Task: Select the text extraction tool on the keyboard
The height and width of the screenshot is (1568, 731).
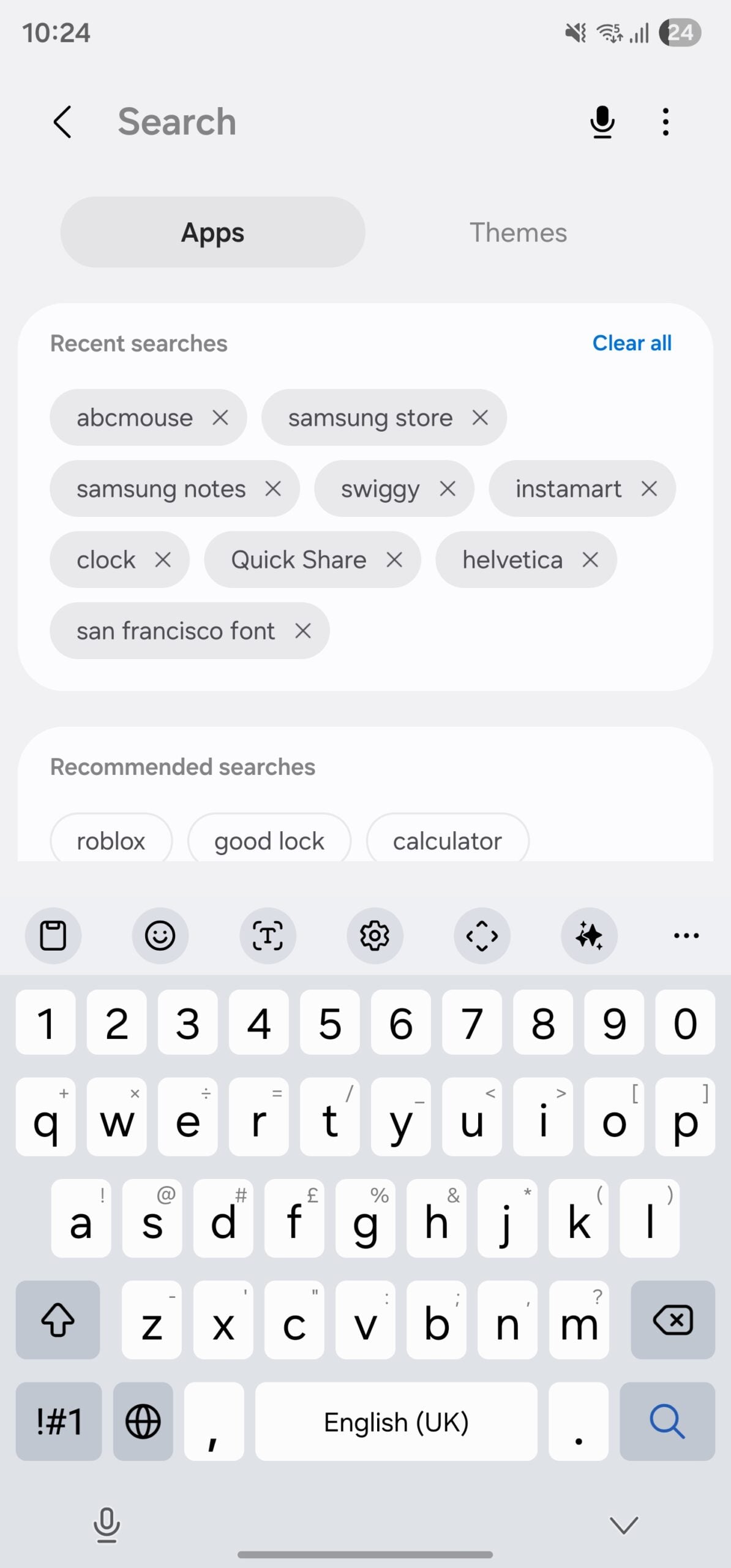Action: tap(268, 935)
